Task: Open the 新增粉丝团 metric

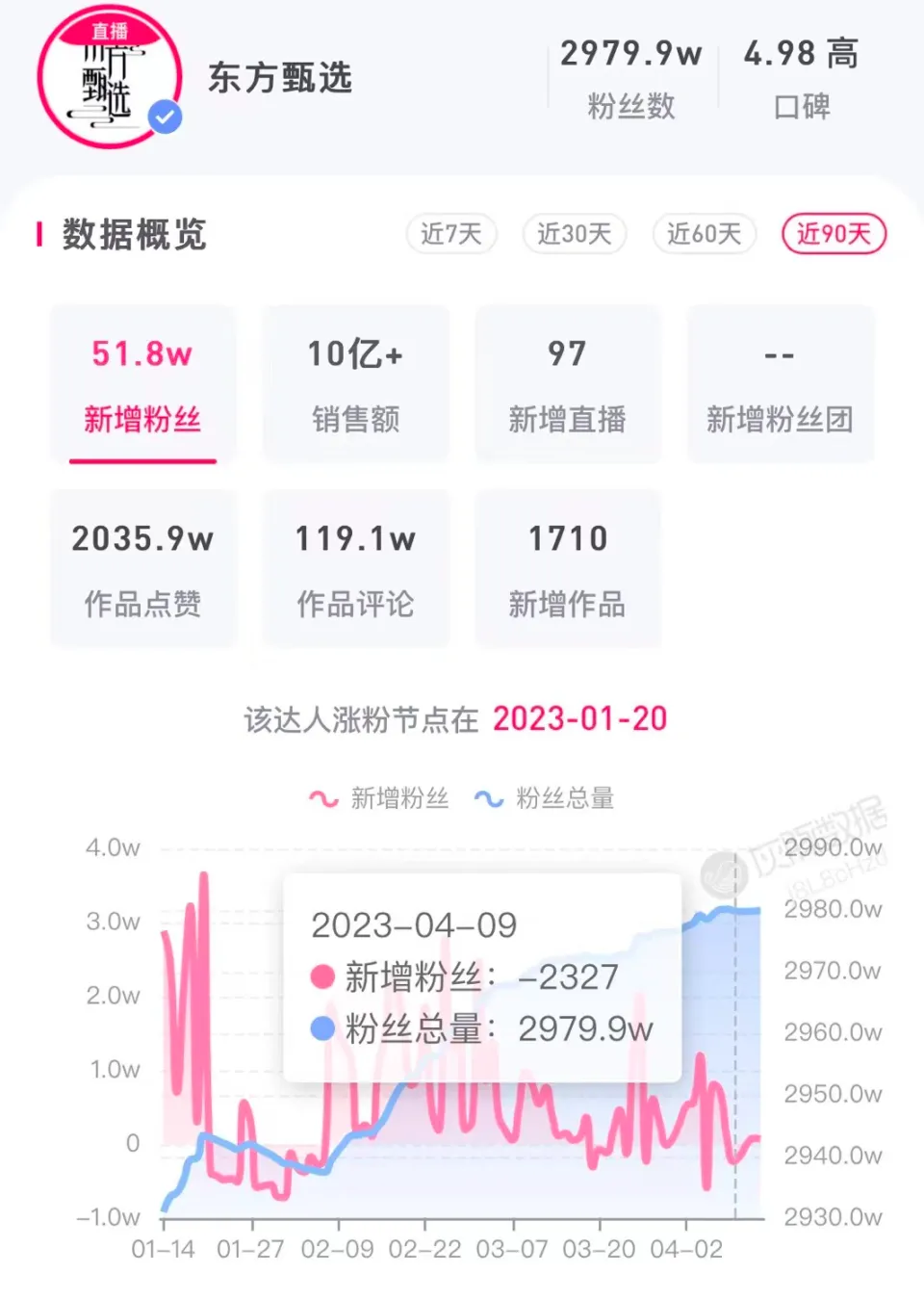Action: pos(780,384)
